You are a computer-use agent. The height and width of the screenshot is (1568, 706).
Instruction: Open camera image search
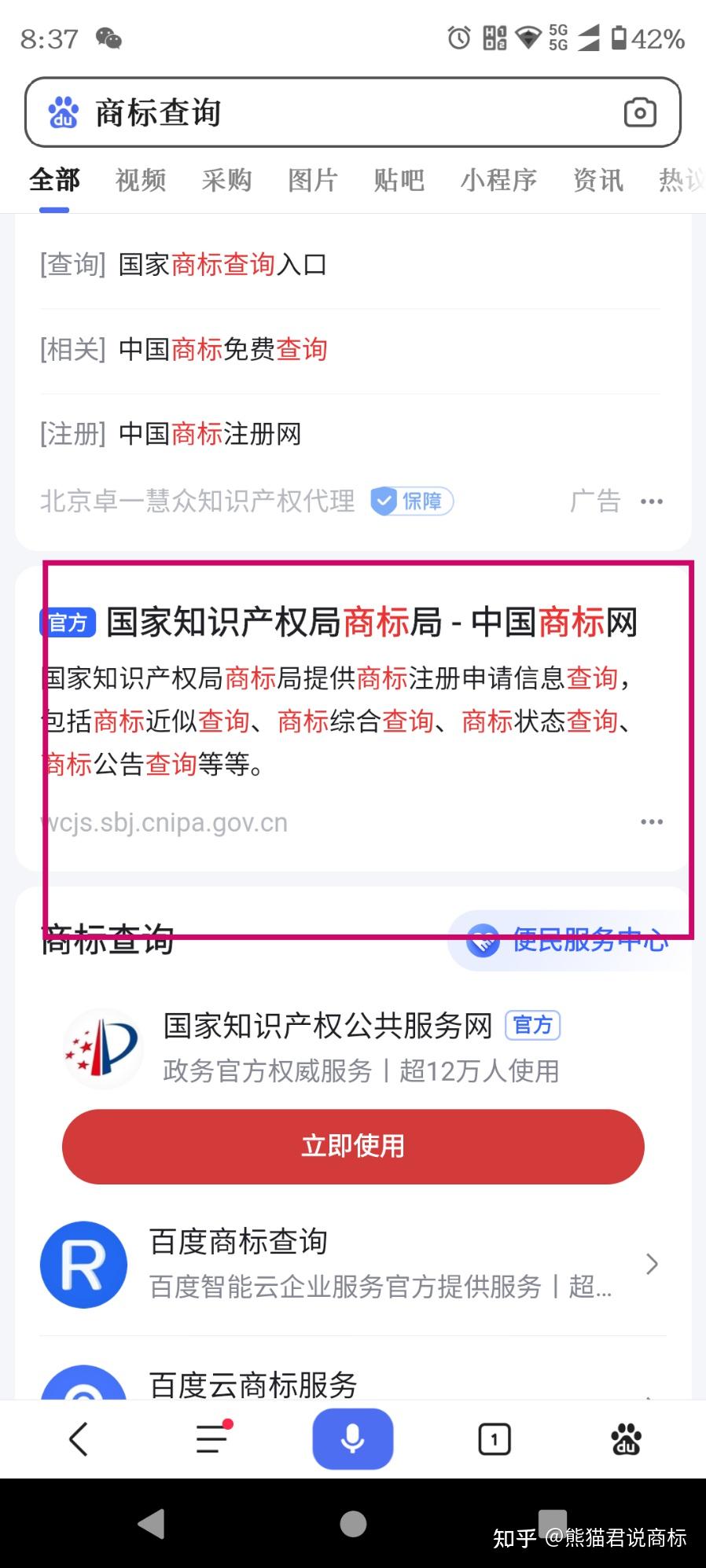639,112
